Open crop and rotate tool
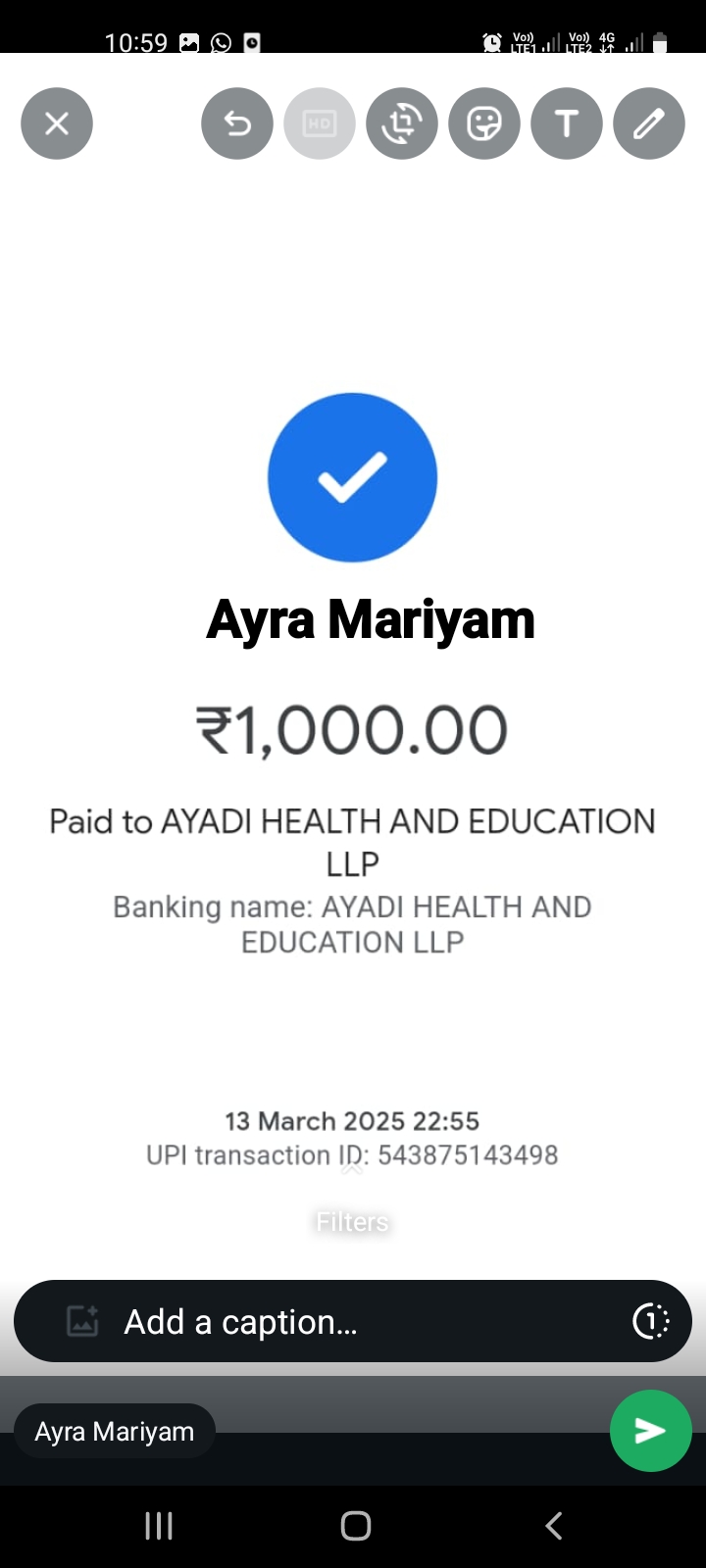The height and width of the screenshot is (1568, 706). [x=402, y=123]
